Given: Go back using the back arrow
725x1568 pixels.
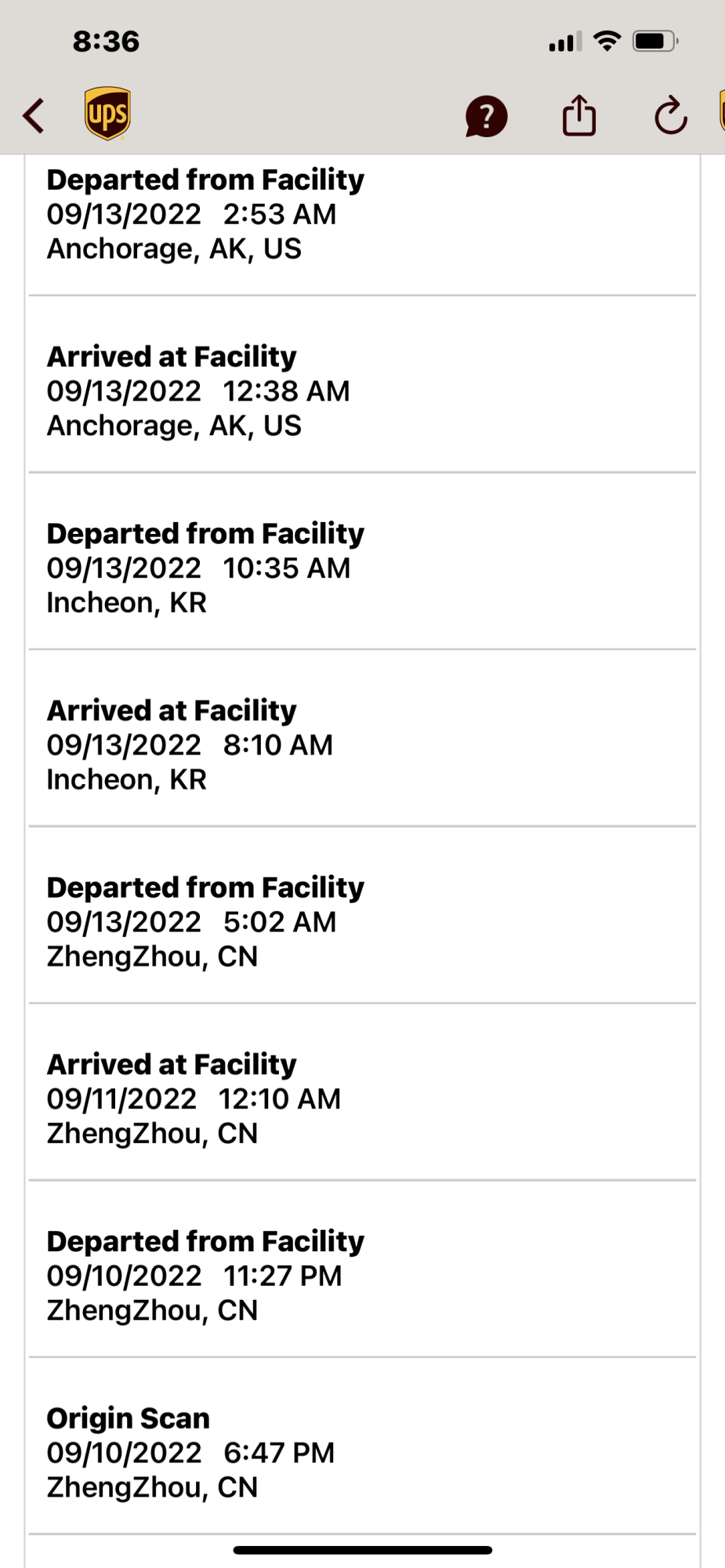Looking at the screenshot, I should click(34, 116).
